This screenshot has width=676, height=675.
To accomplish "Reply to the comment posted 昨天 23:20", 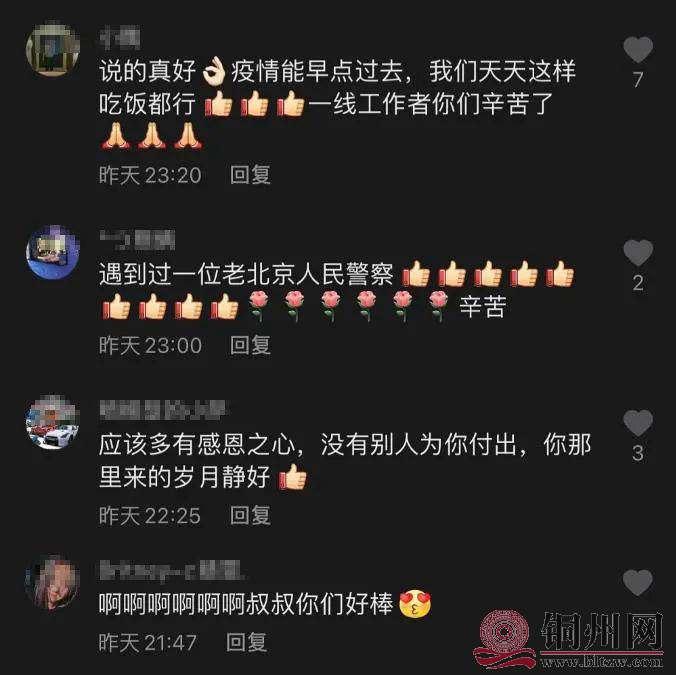I will pyautogui.click(x=251, y=175).
